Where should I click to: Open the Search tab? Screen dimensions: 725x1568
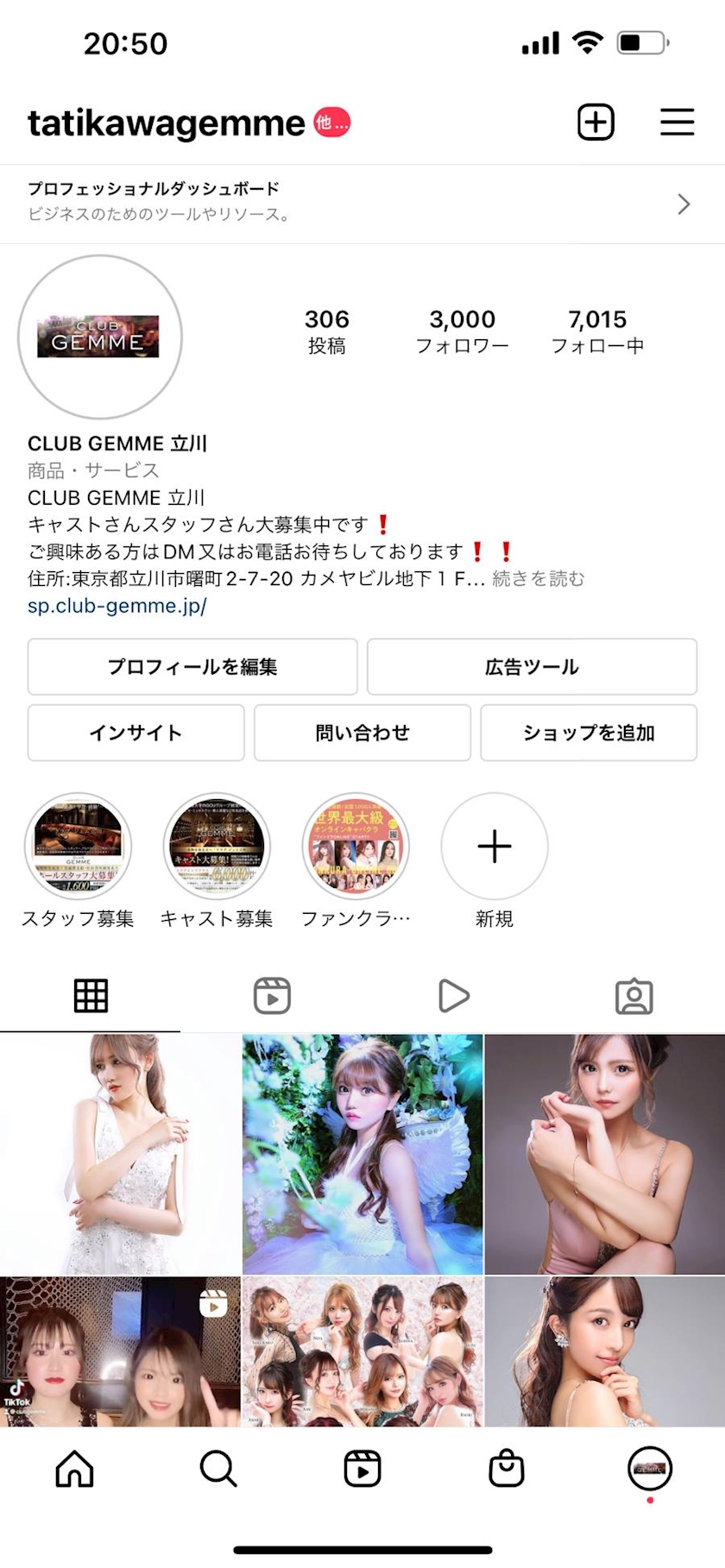[218, 1469]
